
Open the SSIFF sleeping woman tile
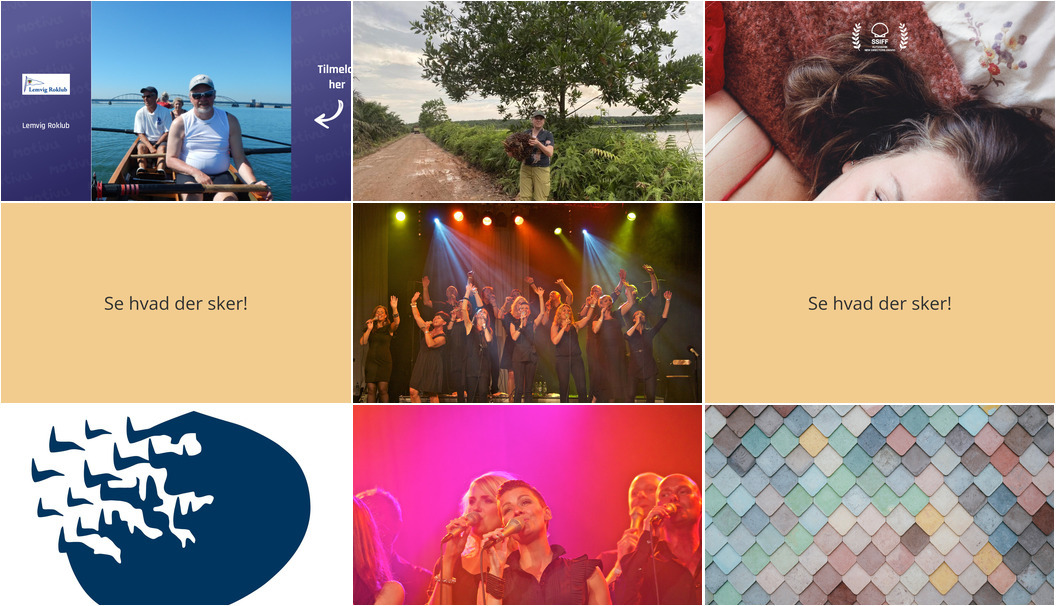coord(880,101)
